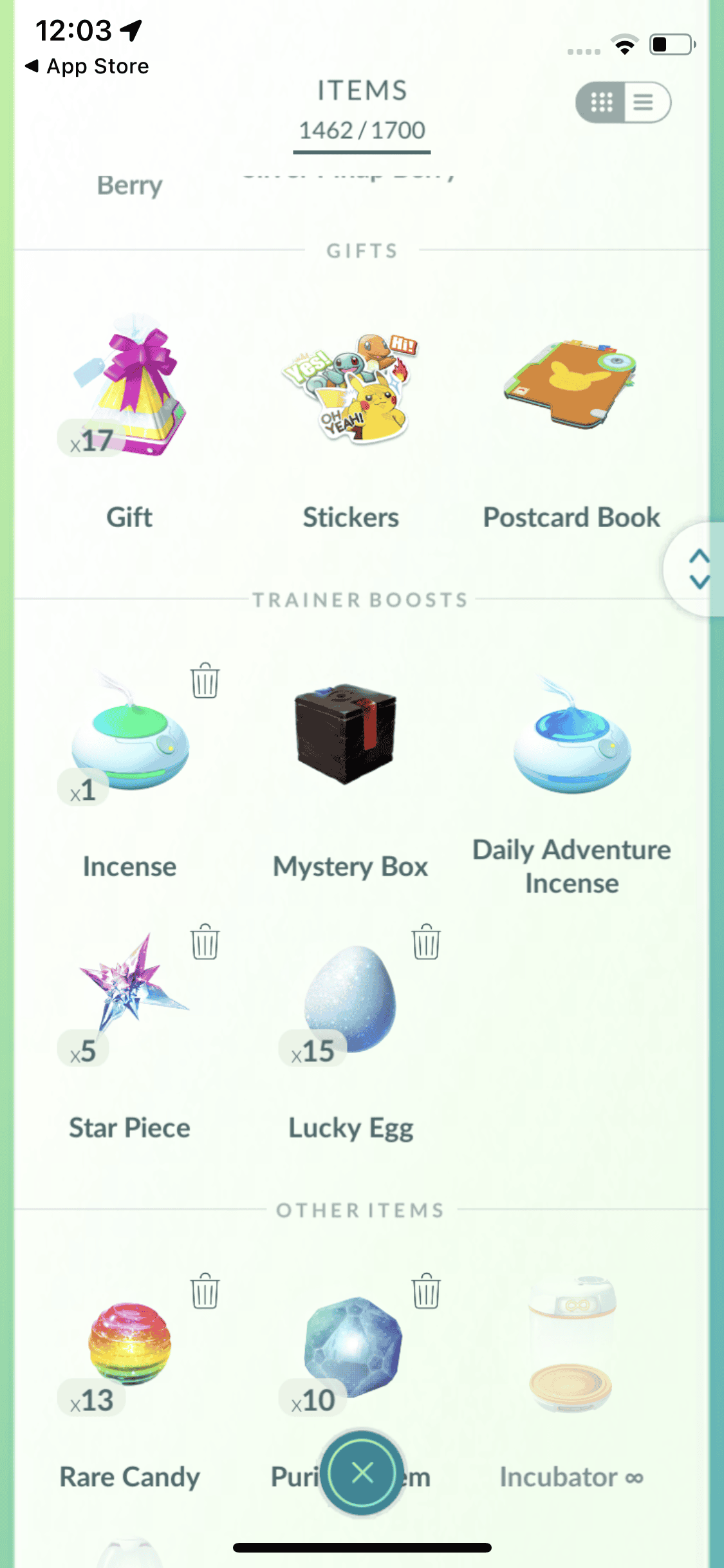Close the Items bag
Viewport: 724px width, 1568px height.
(362, 1473)
